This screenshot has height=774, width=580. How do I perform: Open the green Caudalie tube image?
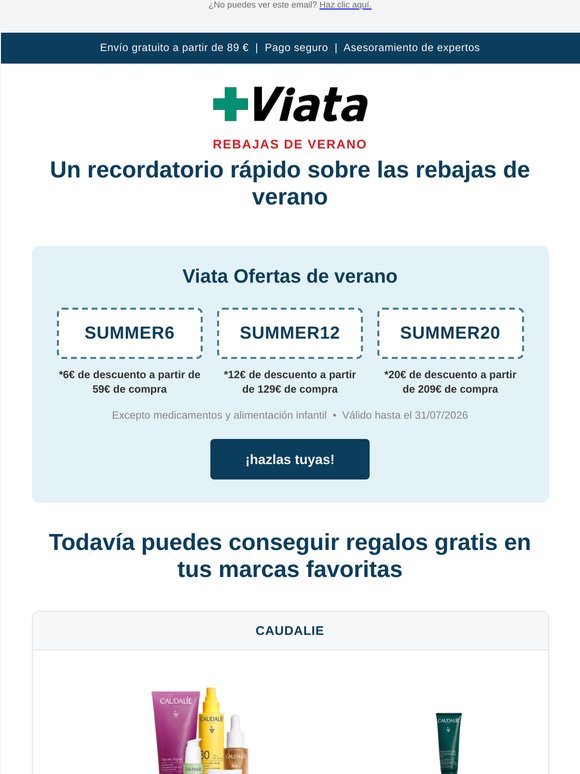pyautogui.click(x=448, y=743)
